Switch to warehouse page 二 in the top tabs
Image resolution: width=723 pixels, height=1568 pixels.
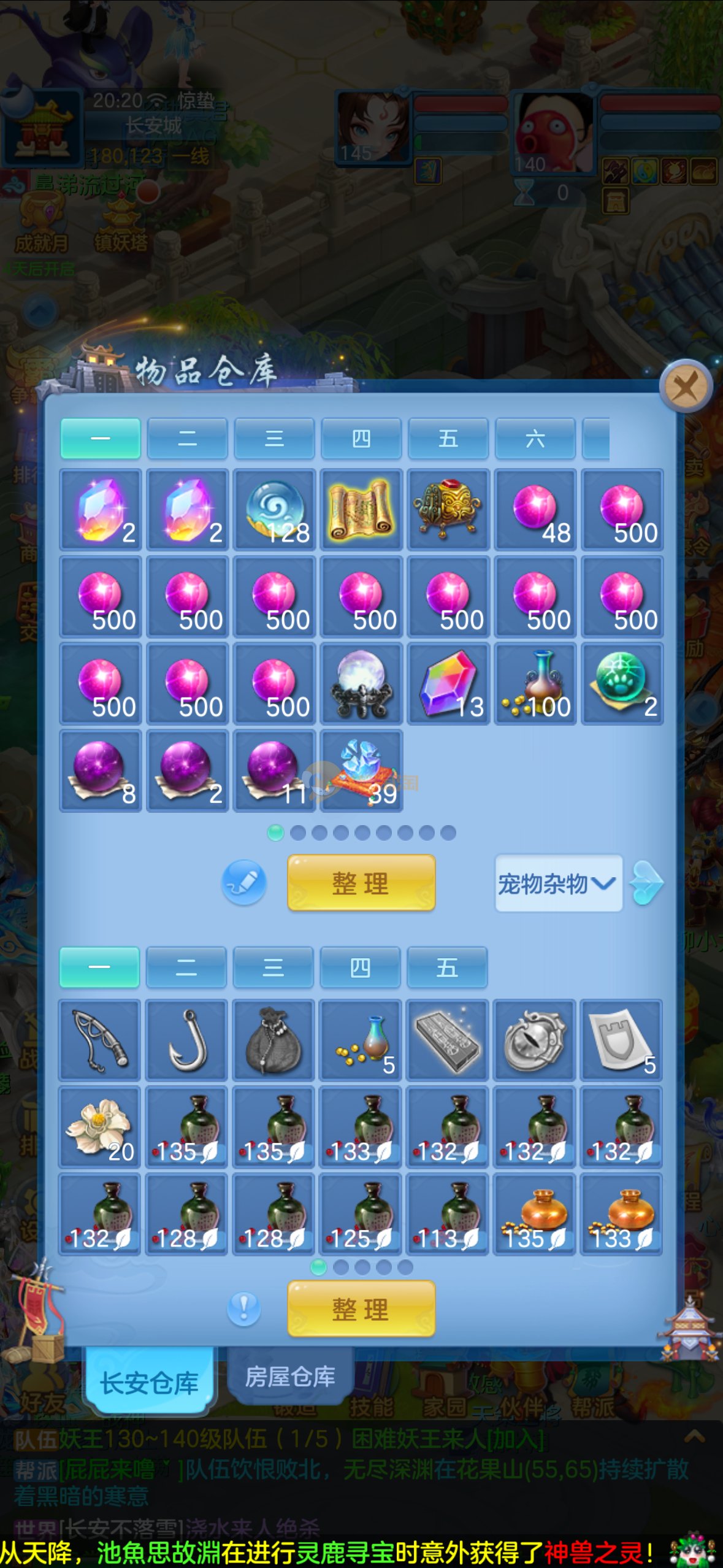point(187,439)
